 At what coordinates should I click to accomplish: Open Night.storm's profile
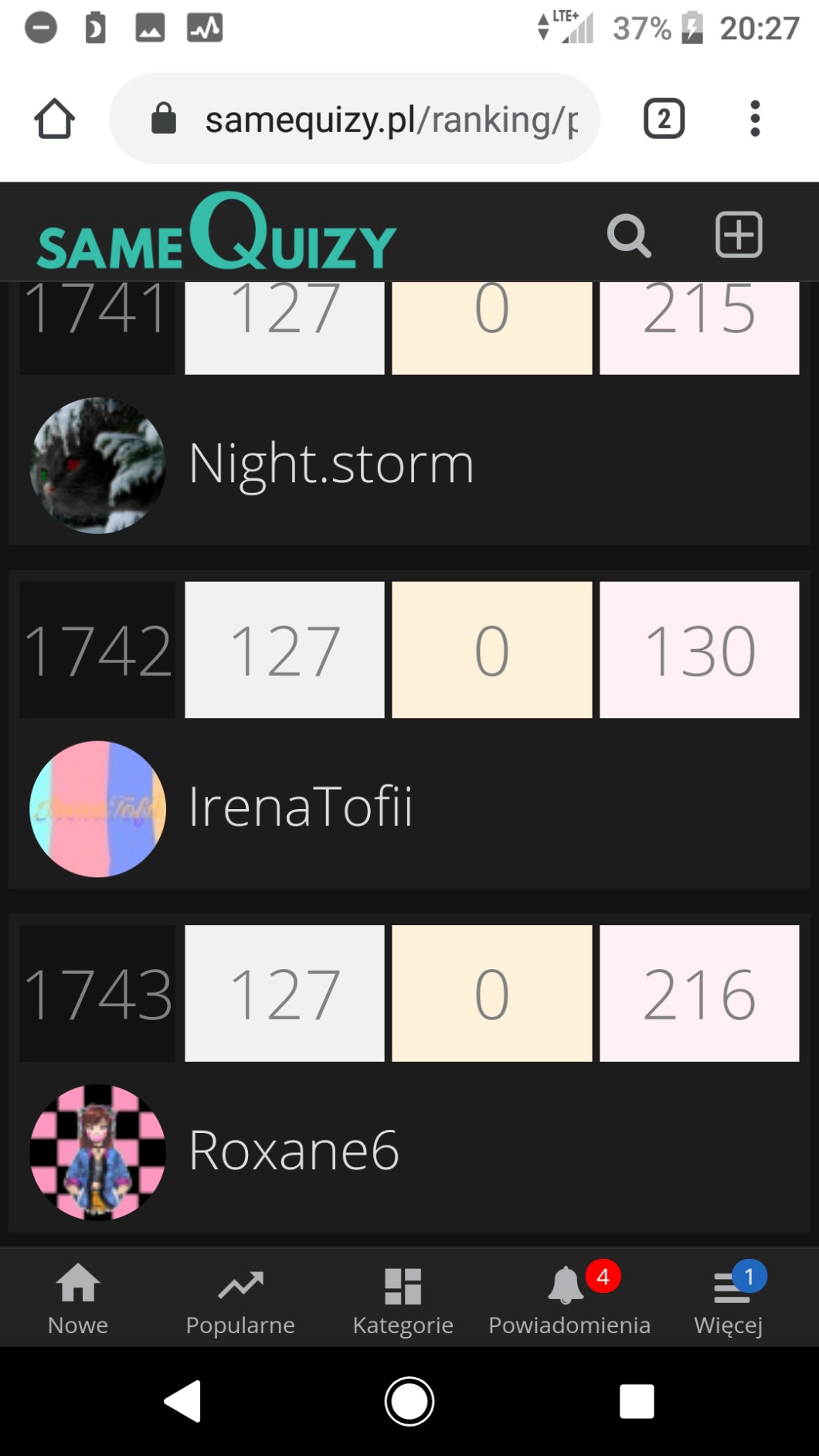coord(331,464)
